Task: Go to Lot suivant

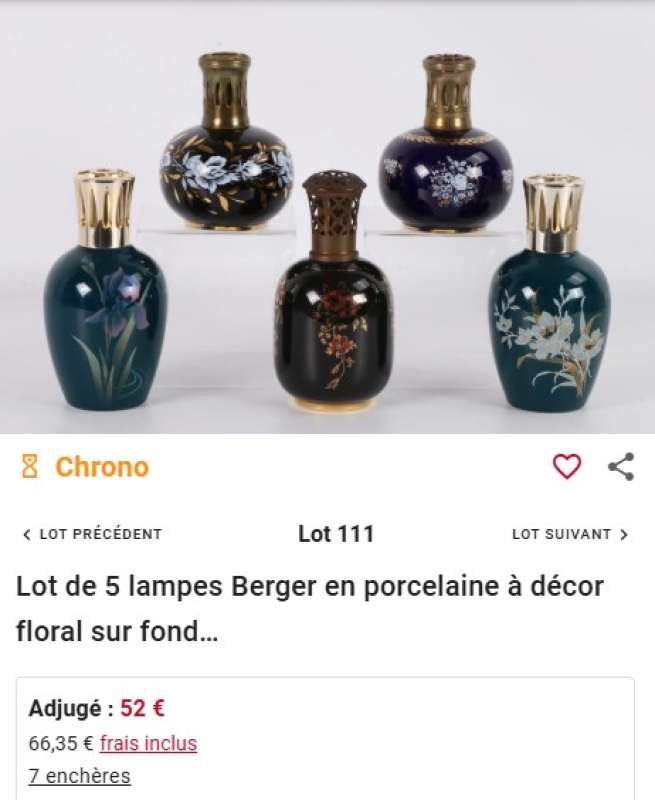Action: click(569, 534)
